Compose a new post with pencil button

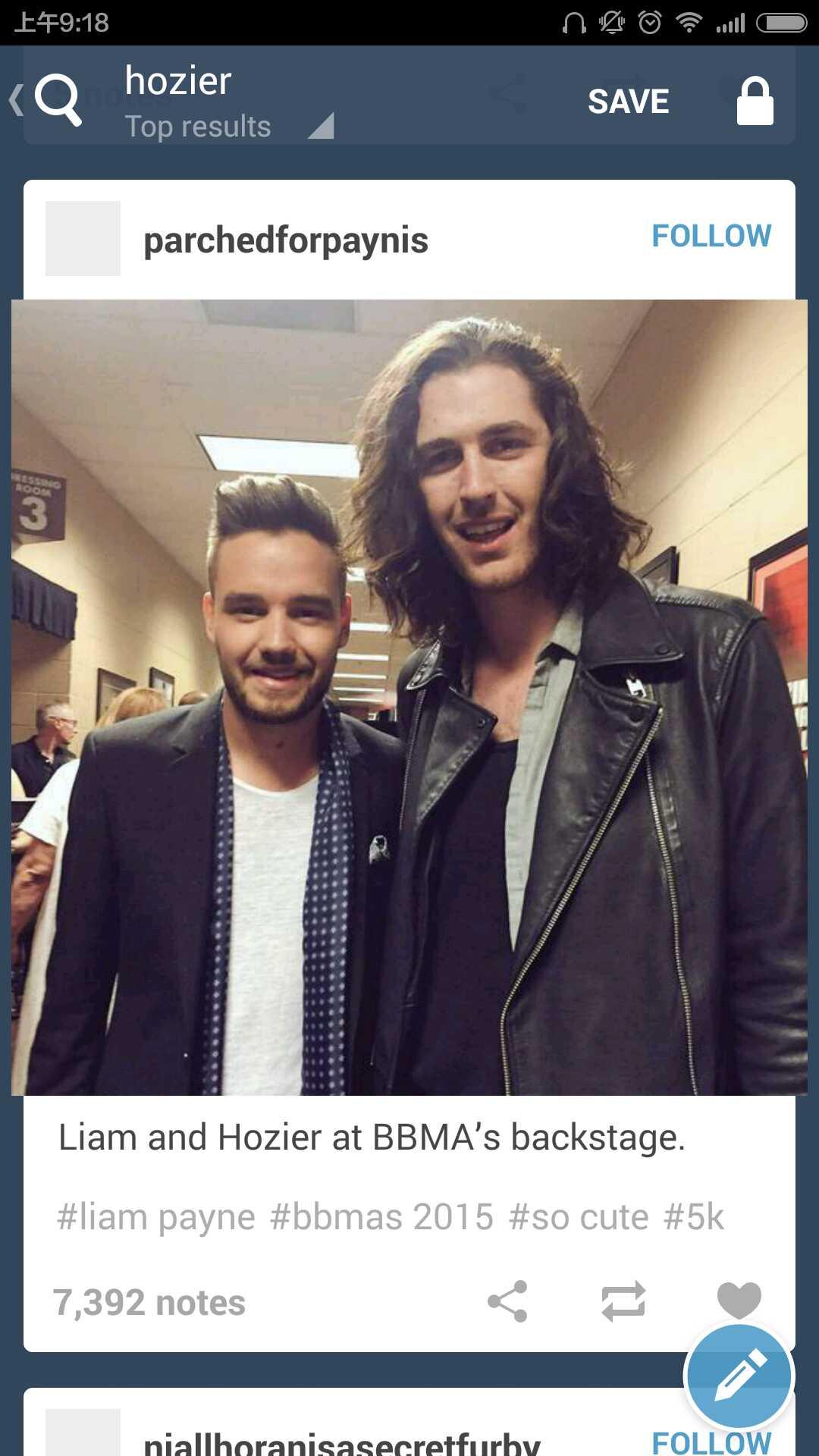point(739,1376)
